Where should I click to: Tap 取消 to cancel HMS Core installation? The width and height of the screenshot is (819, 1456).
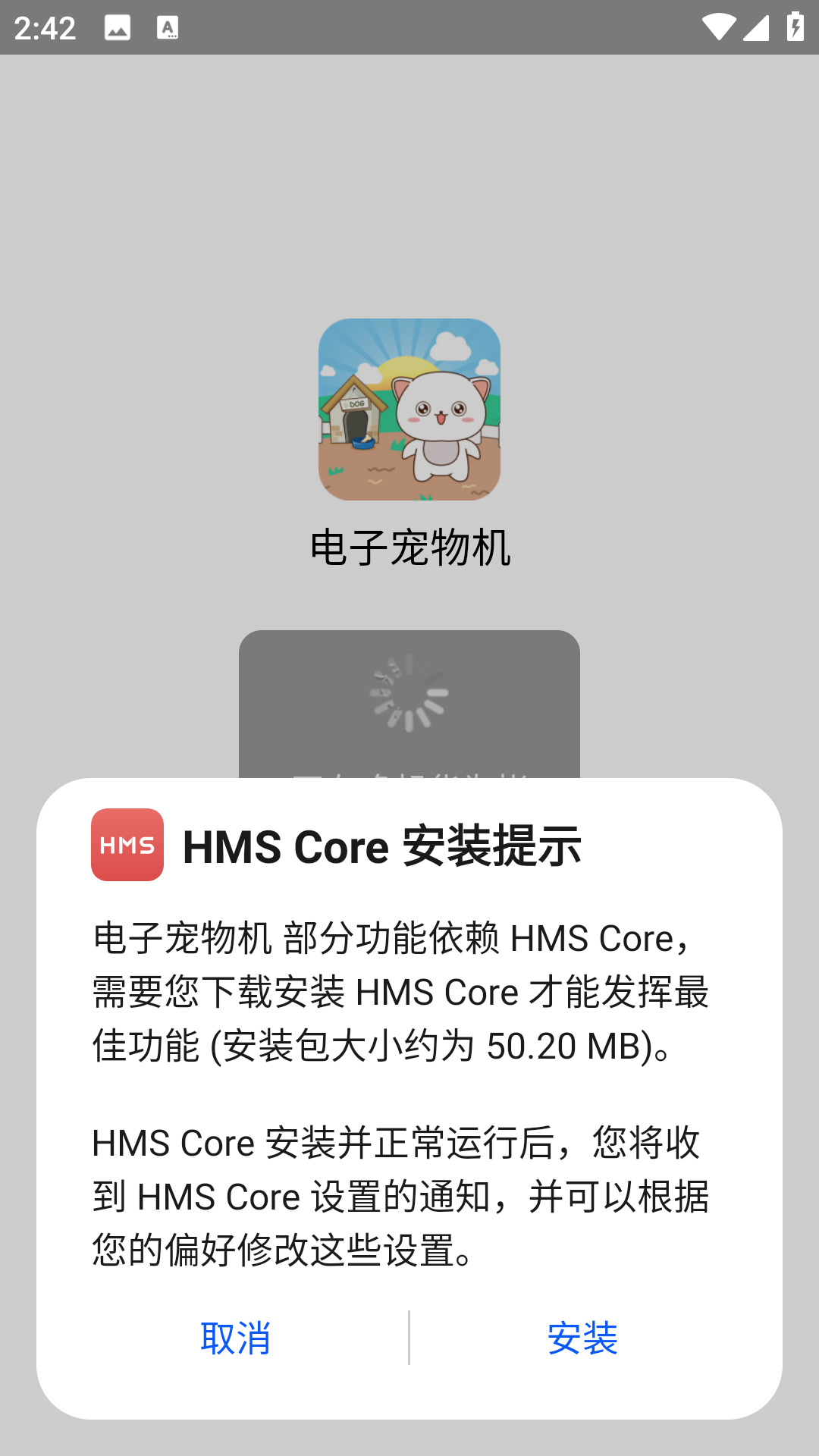click(x=235, y=1338)
